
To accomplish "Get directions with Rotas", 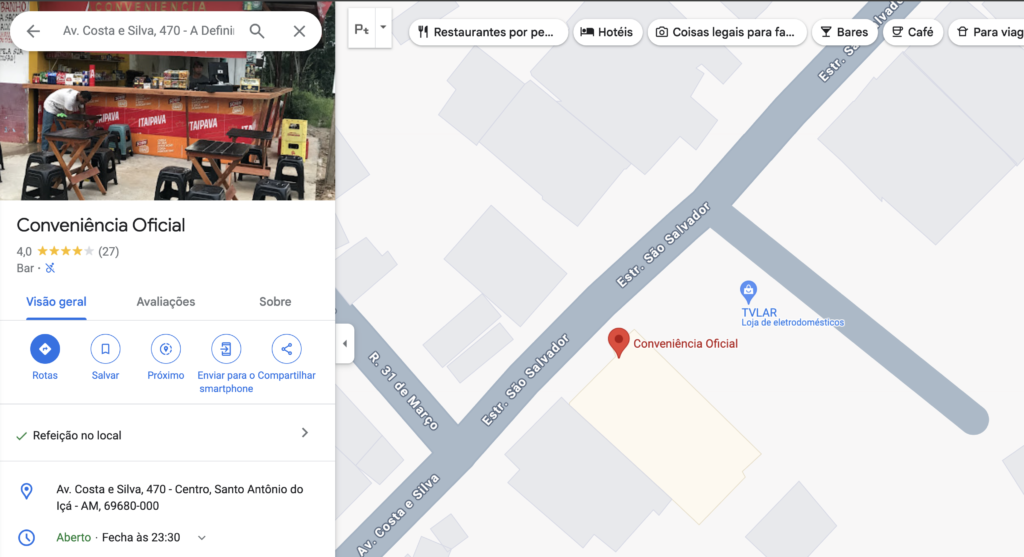I will (x=44, y=349).
